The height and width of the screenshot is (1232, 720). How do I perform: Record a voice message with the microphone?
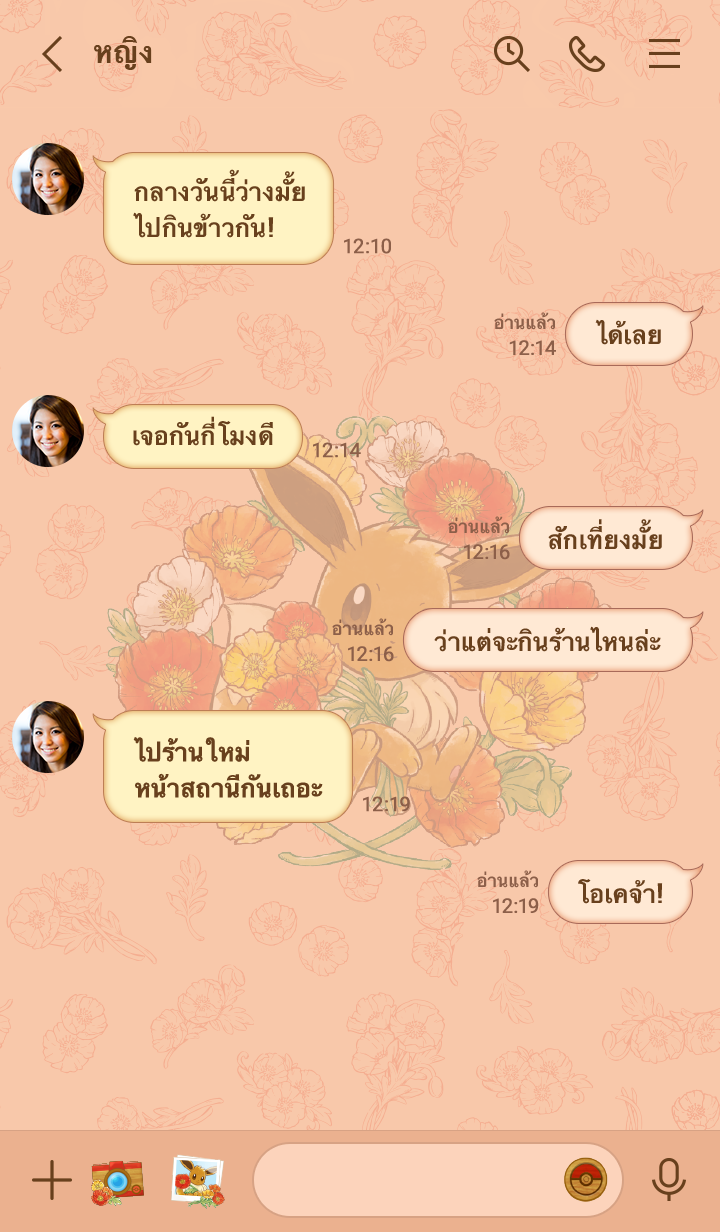coord(668,1180)
